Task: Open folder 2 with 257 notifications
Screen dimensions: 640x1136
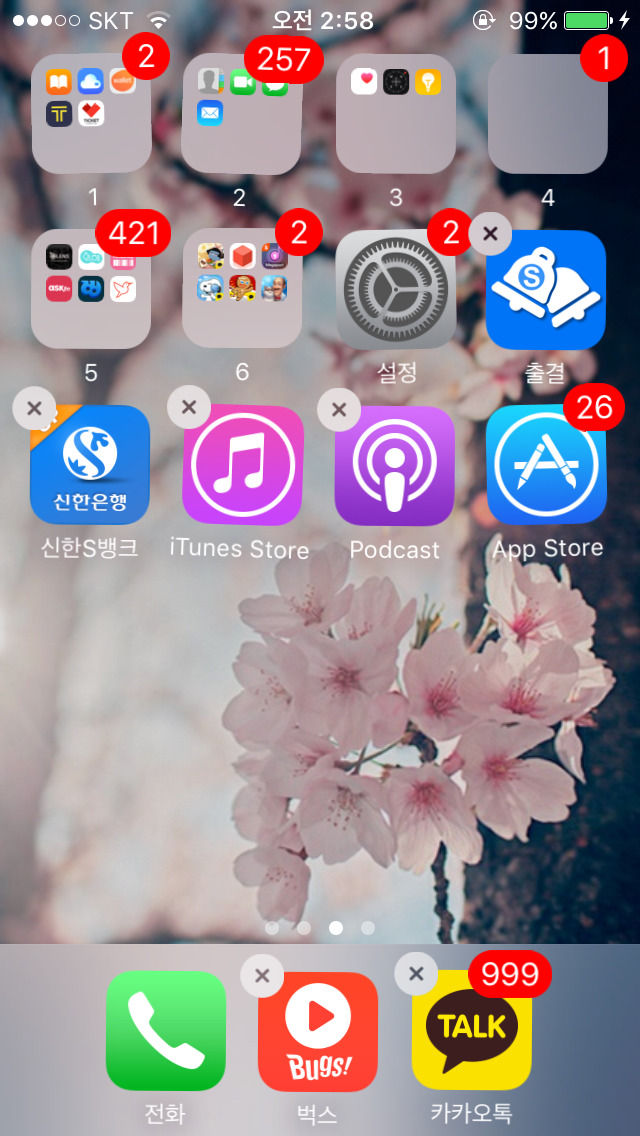Action: click(x=241, y=115)
